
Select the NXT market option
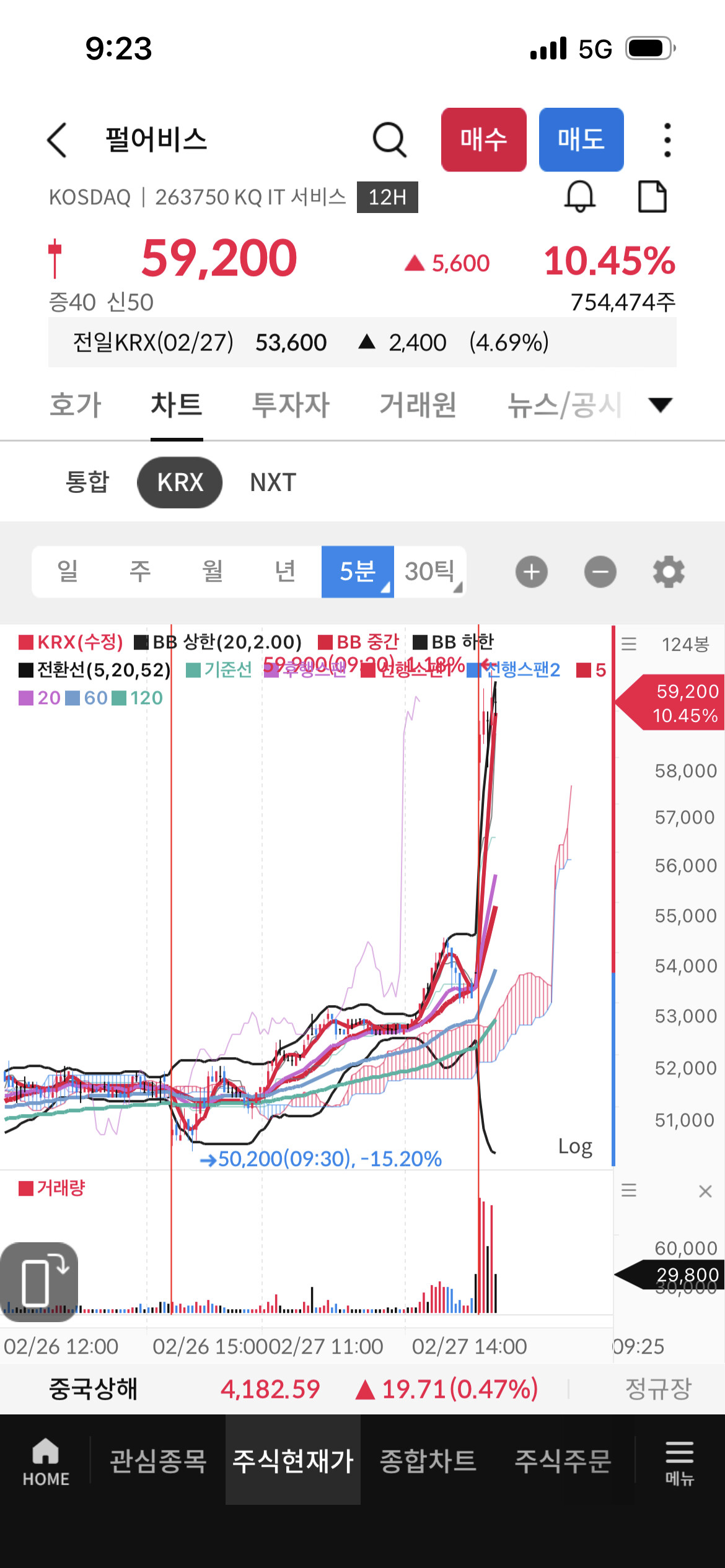pyautogui.click(x=273, y=482)
